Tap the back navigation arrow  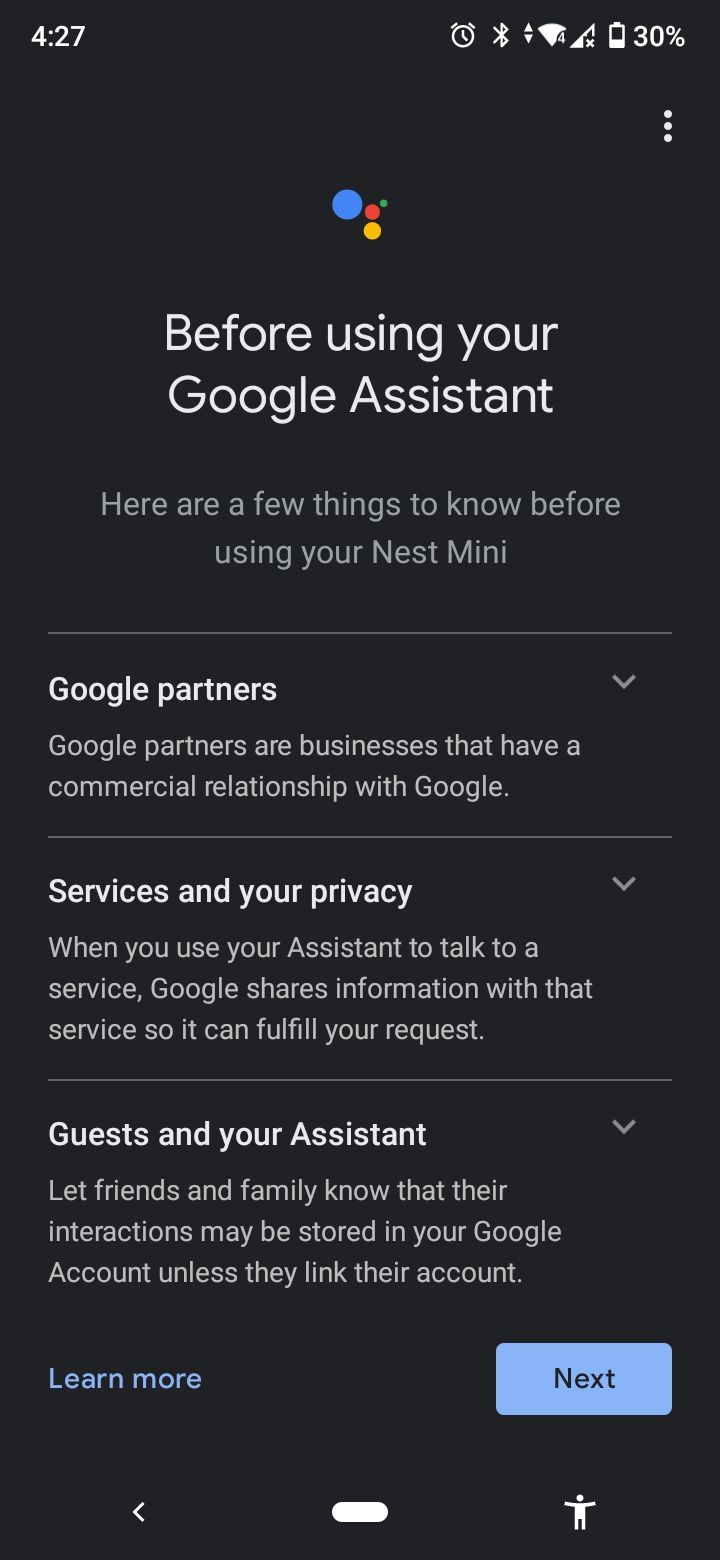139,1512
